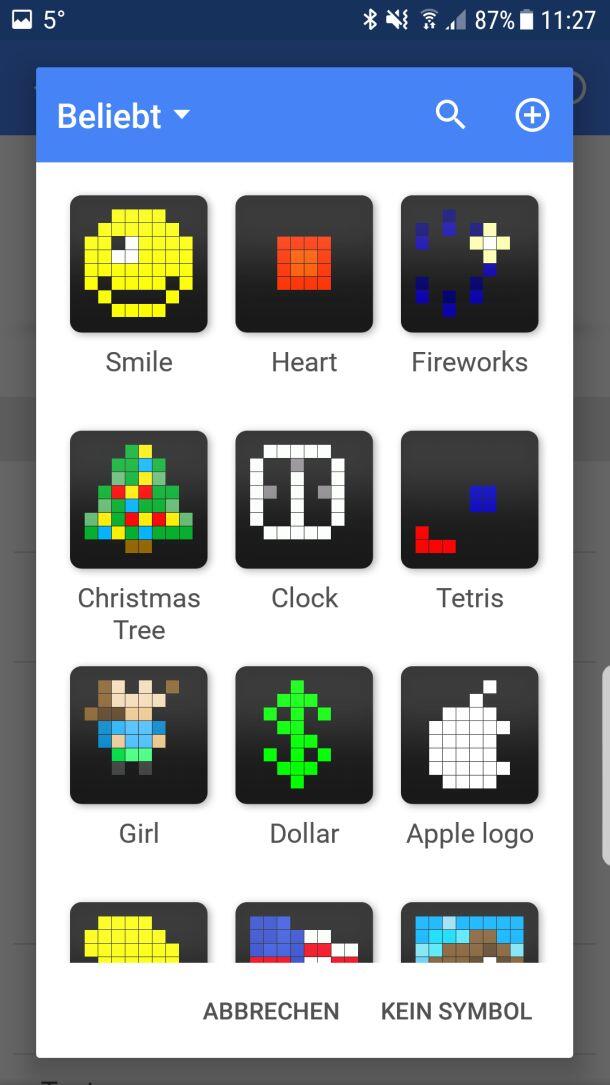Pick the Fireworks symbol

(x=470, y=264)
